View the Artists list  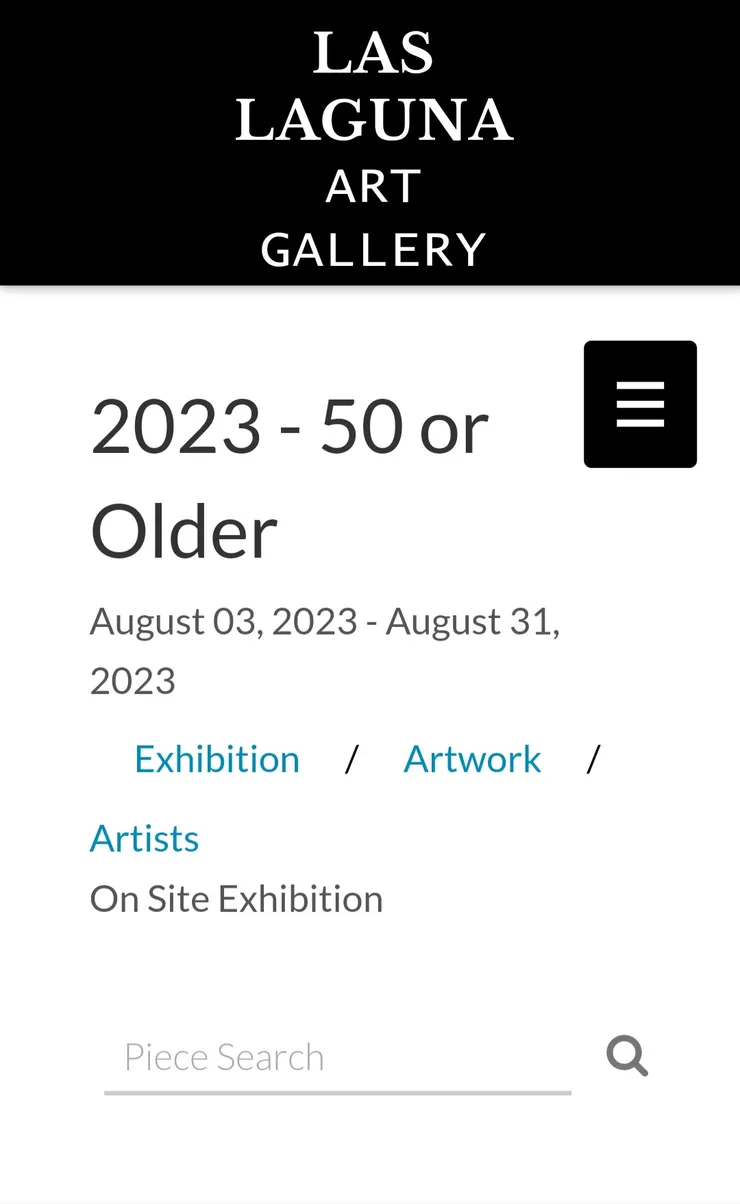point(145,838)
